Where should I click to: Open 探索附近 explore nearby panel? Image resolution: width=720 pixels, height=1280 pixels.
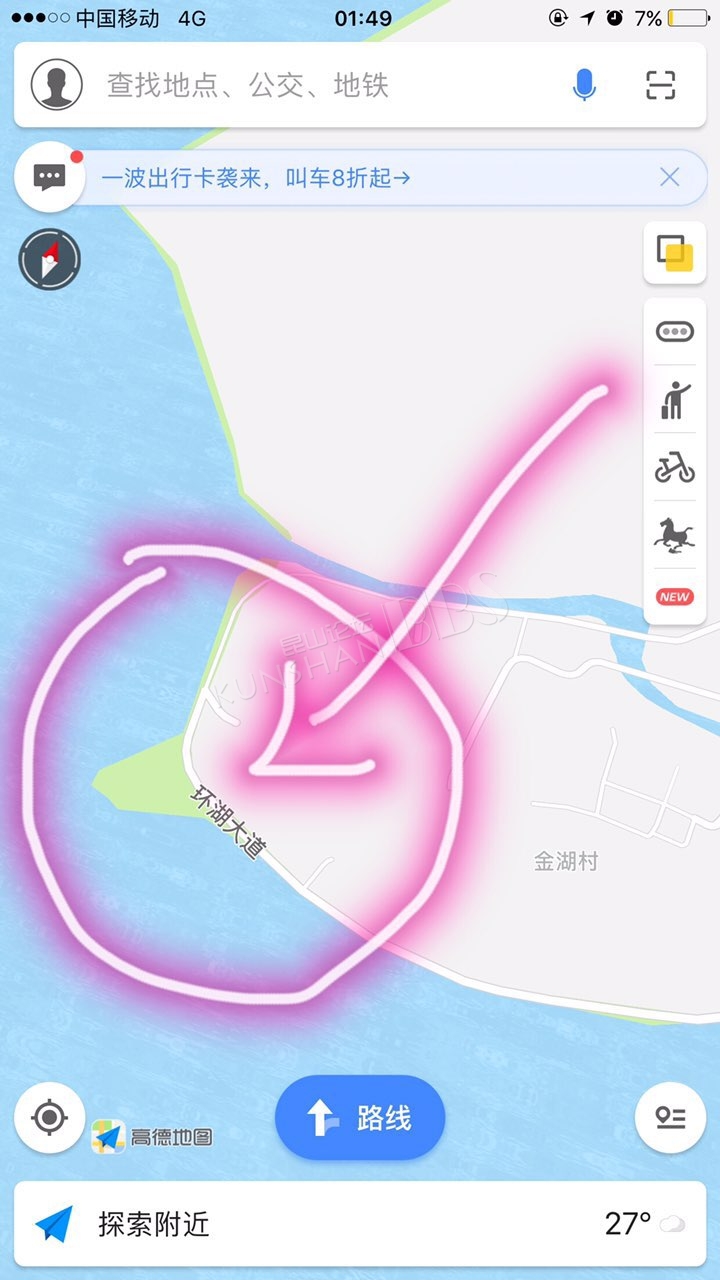coord(360,1224)
